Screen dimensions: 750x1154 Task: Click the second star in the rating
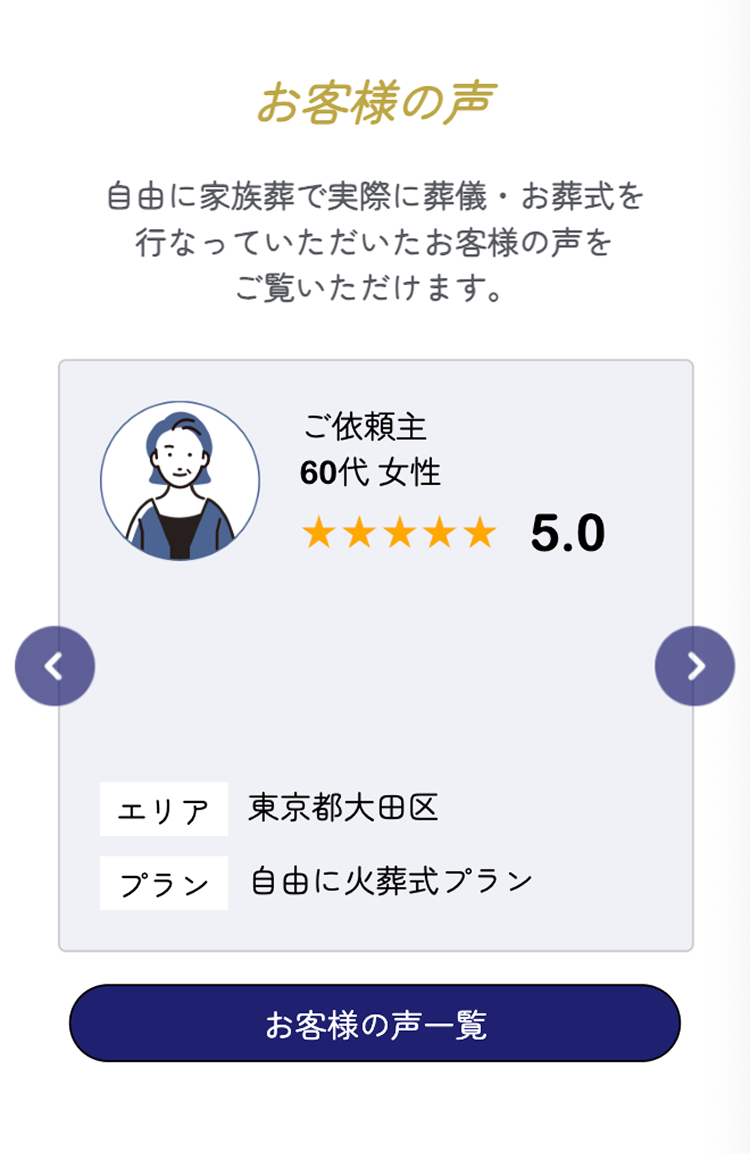tap(360, 533)
